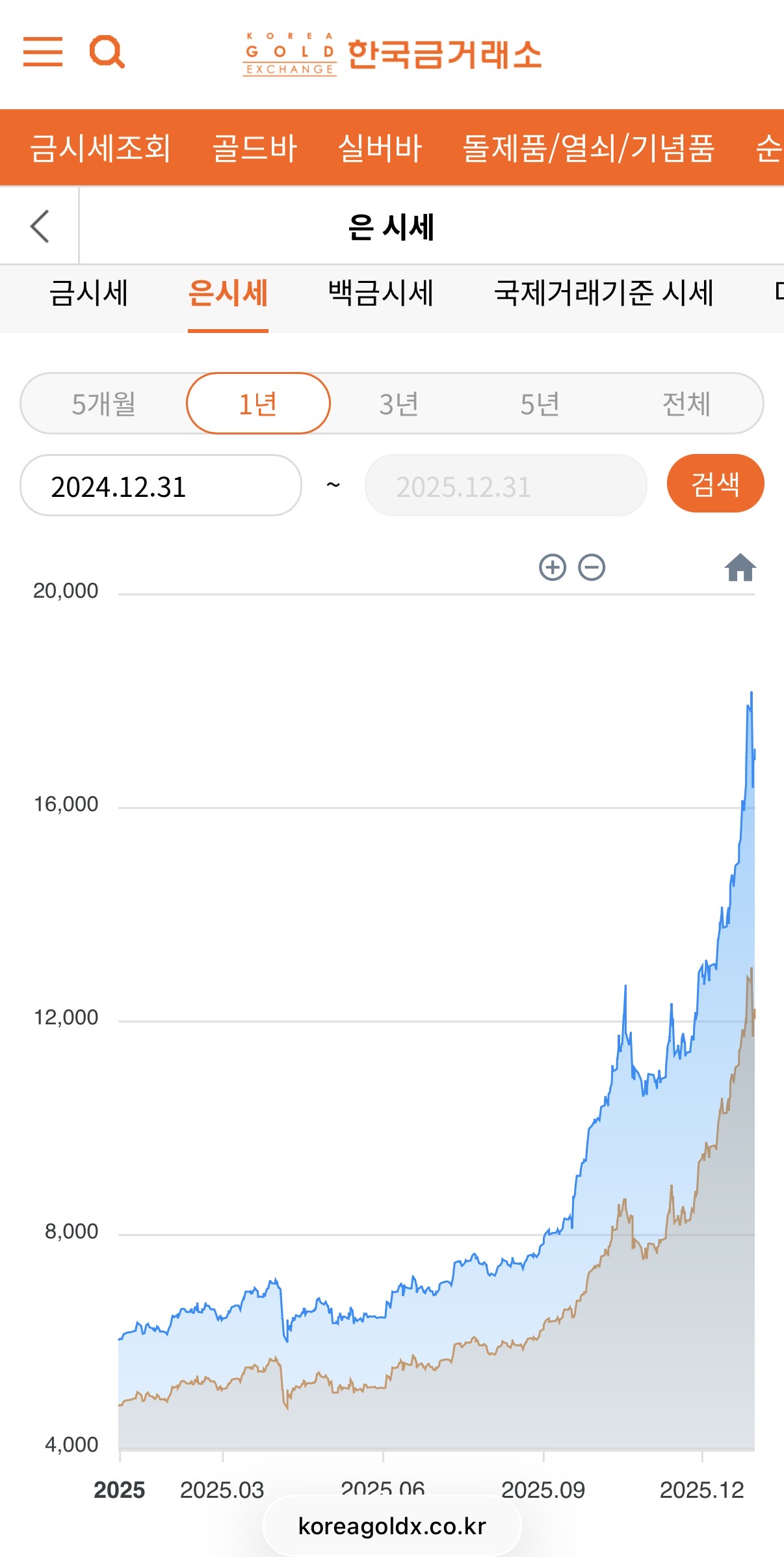Select the 5개월 period
Image resolution: width=784 pixels, height=1557 pixels.
click(x=104, y=404)
